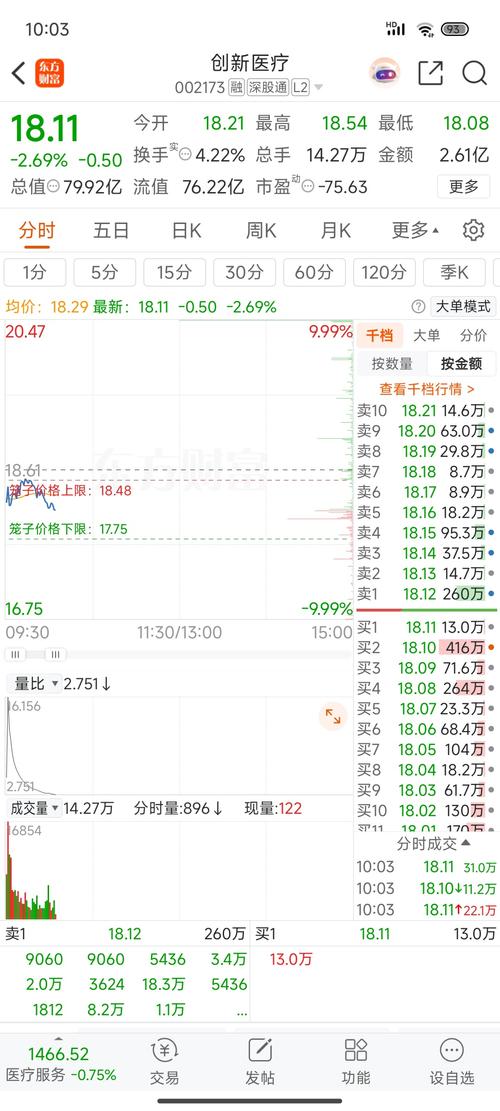The height and width of the screenshot is (1111, 500).
Task: Switch to the 日K chart tab
Action: (186, 230)
